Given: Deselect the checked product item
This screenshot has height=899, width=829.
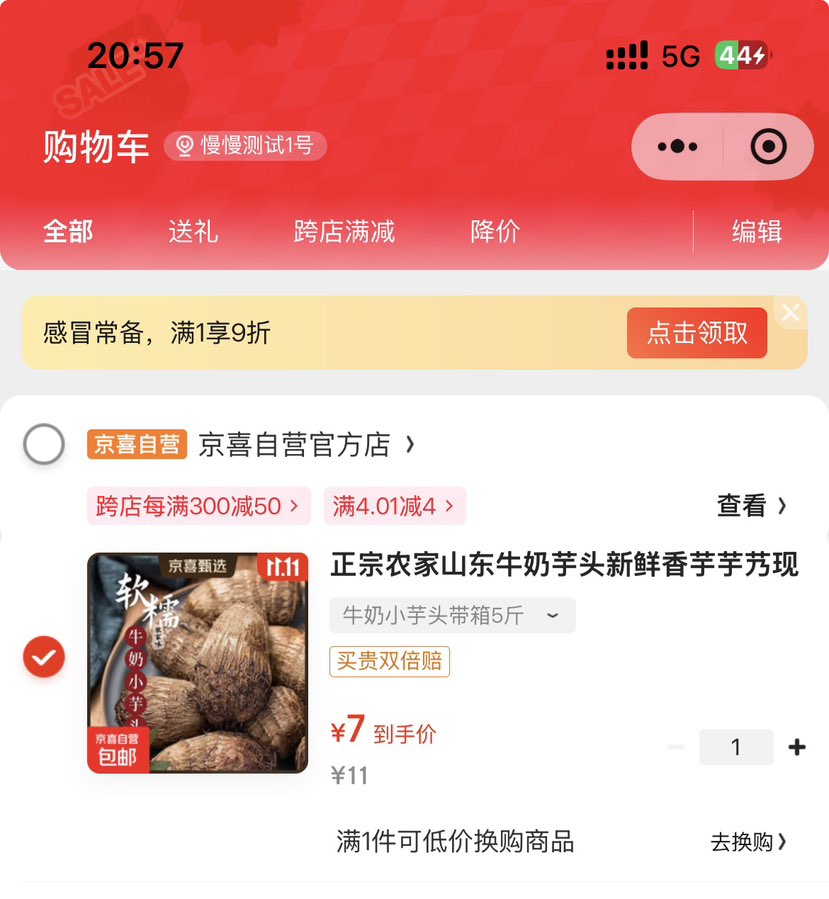Looking at the screenshot, I should [44, 657].
